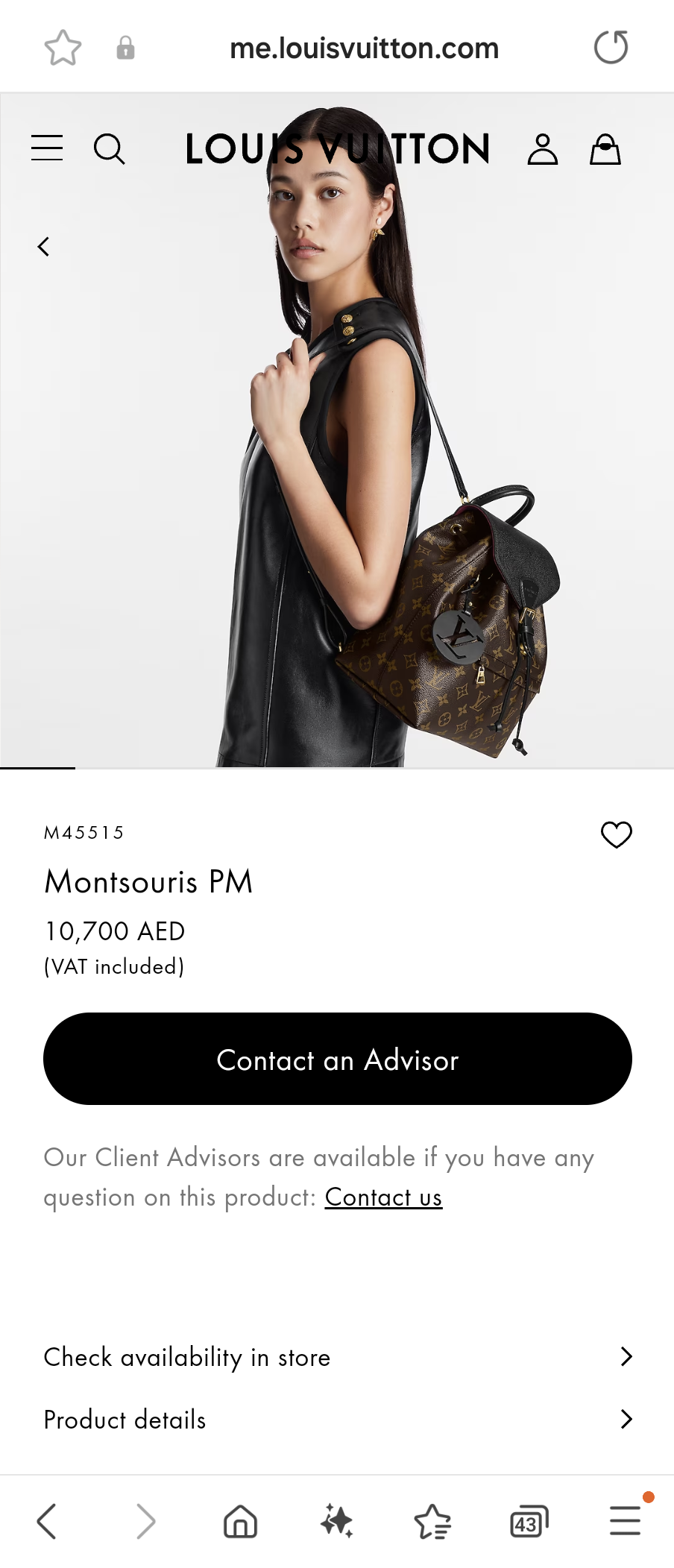Select the first image carousel indicator bar
Viewport: 674px width, 1568px height.
(38, 768)
